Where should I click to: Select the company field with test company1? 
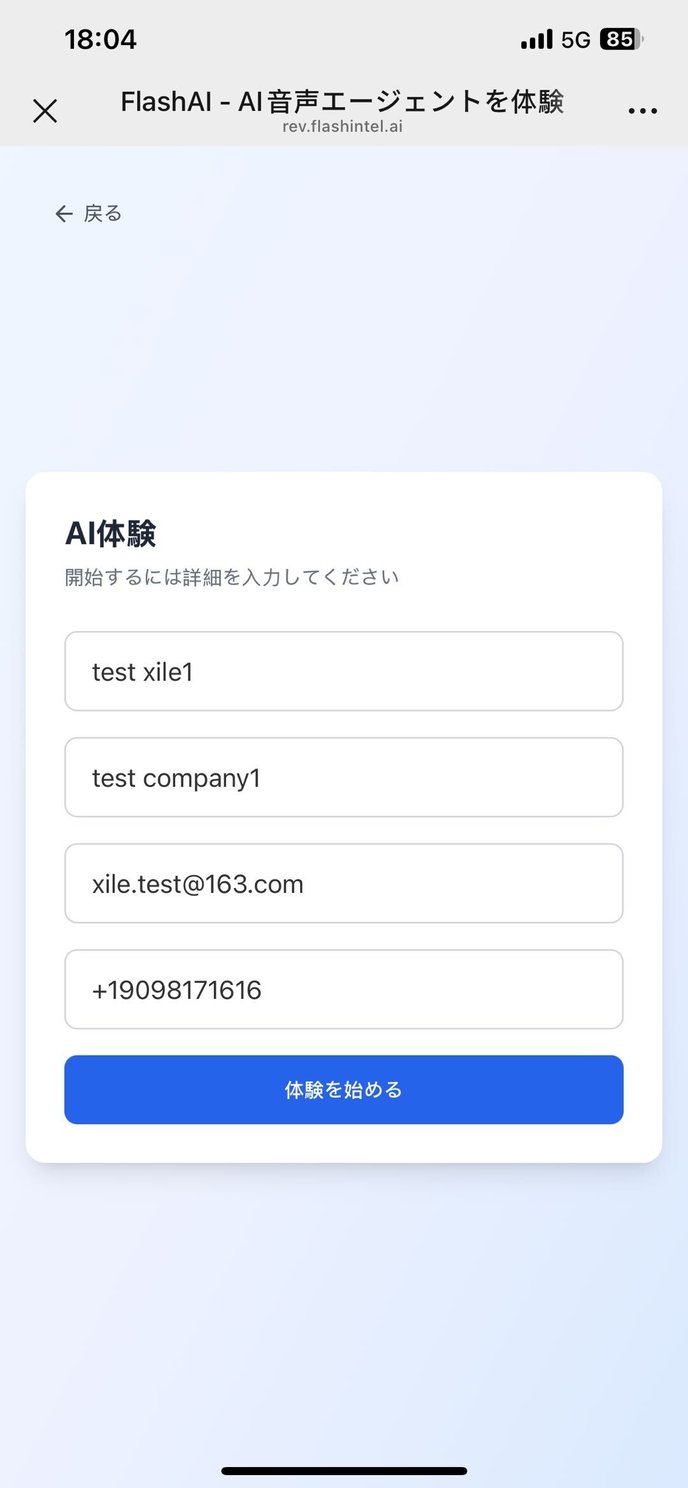click(x=343, y=777)
